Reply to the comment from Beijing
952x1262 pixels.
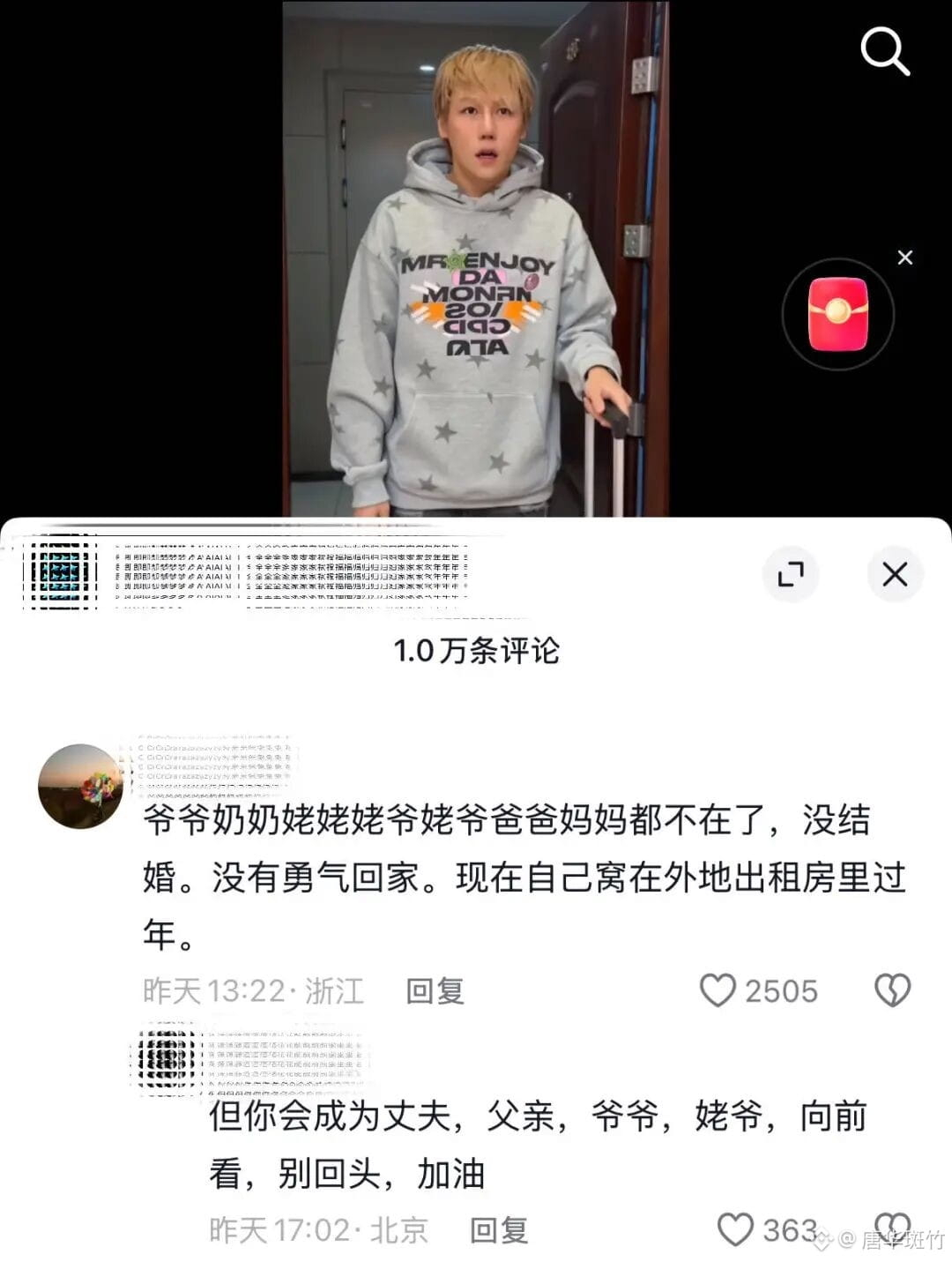point(498,1230)
